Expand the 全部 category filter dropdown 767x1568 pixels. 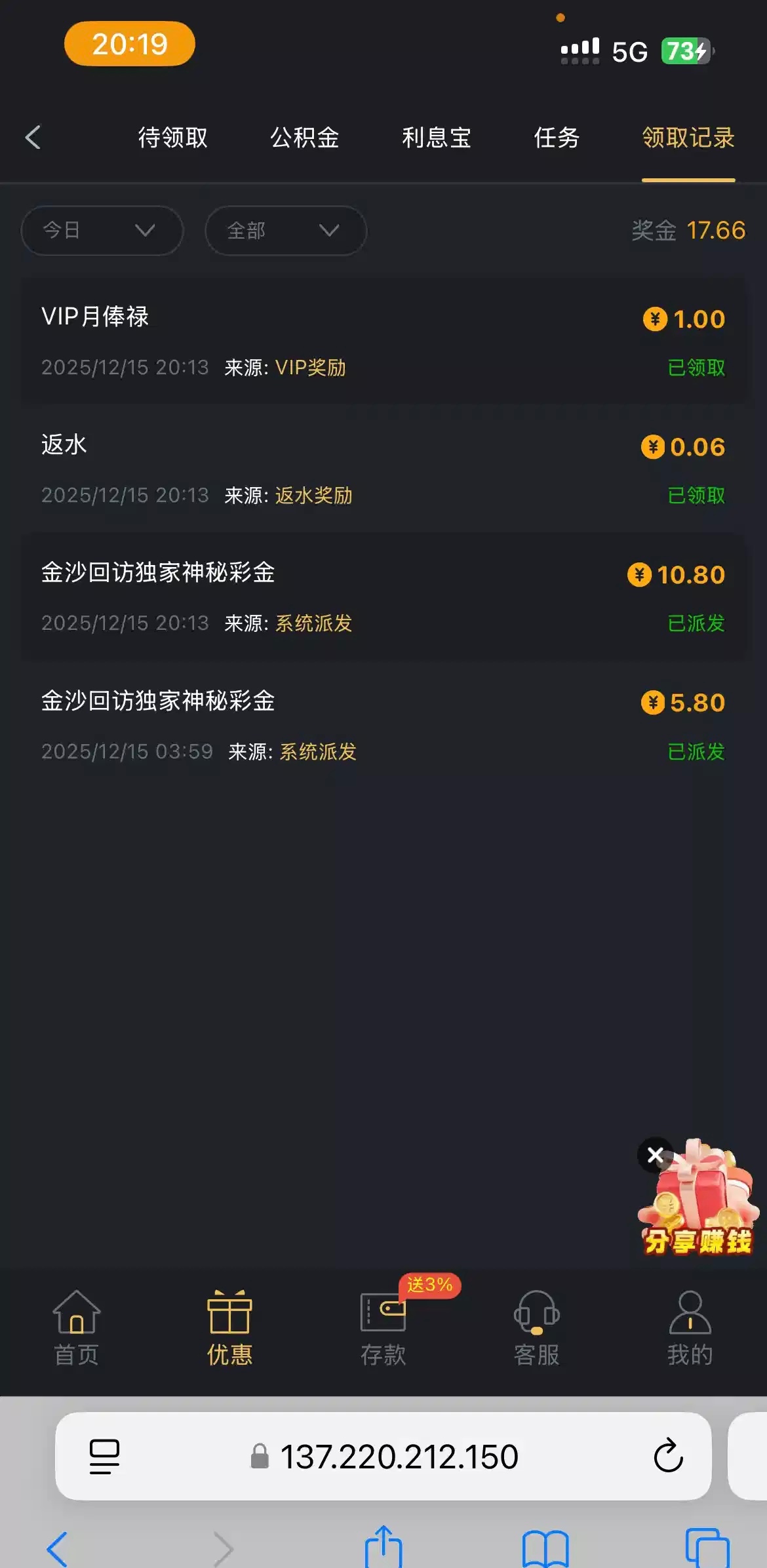[x=285, y=231]
